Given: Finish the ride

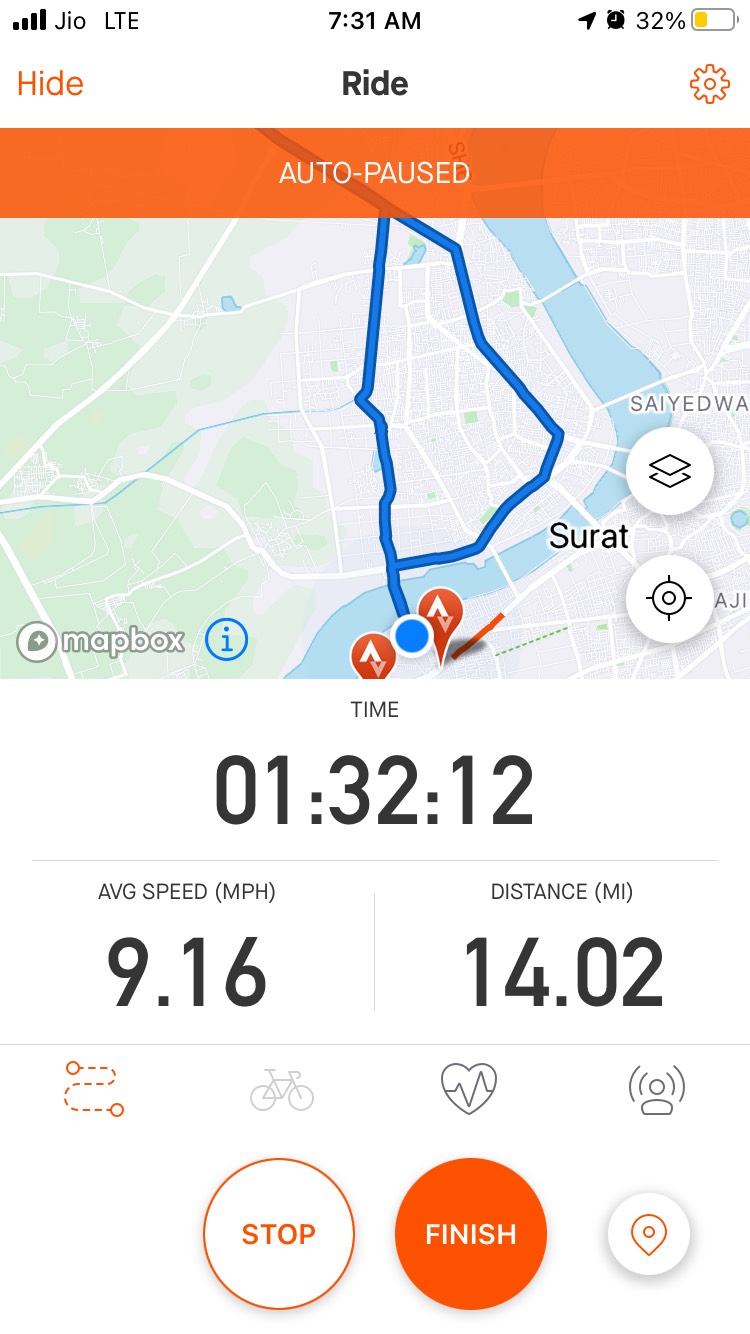Looking at the screenshot, I should [x=471, y=1234].
